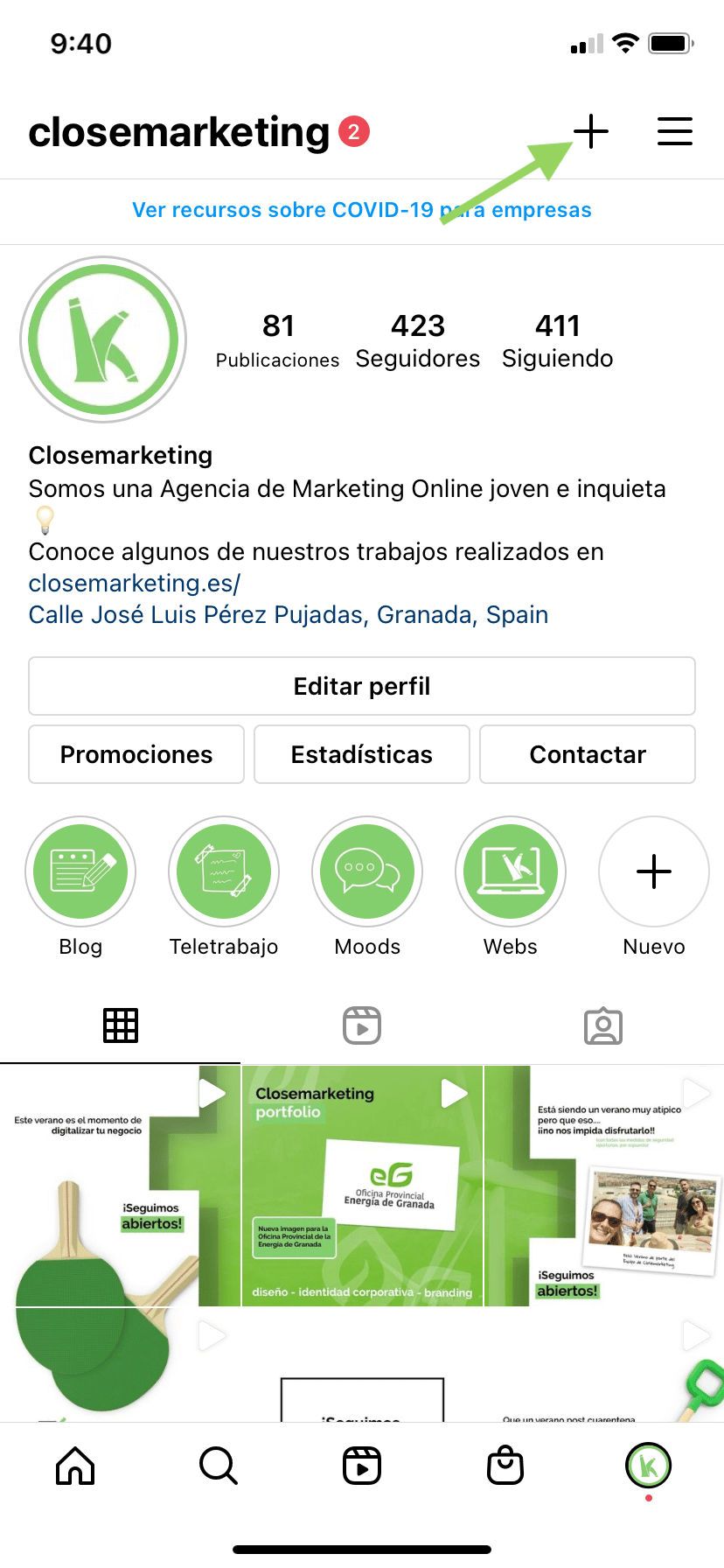Image resolution: width=724 pixels, height=1568 pixels.
Task: Add a highlight using the Nuevo plus circle
Action: 653,871
